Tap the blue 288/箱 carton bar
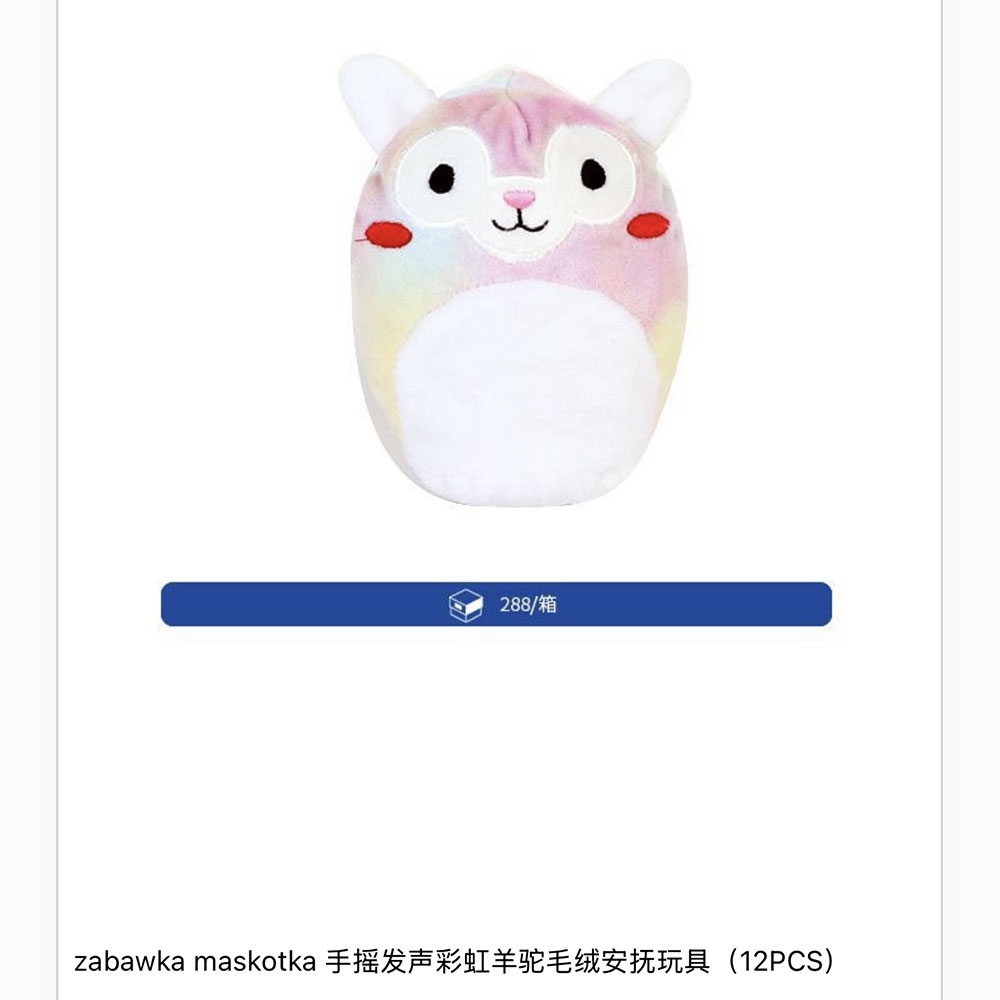 click(x=496, y=604)
